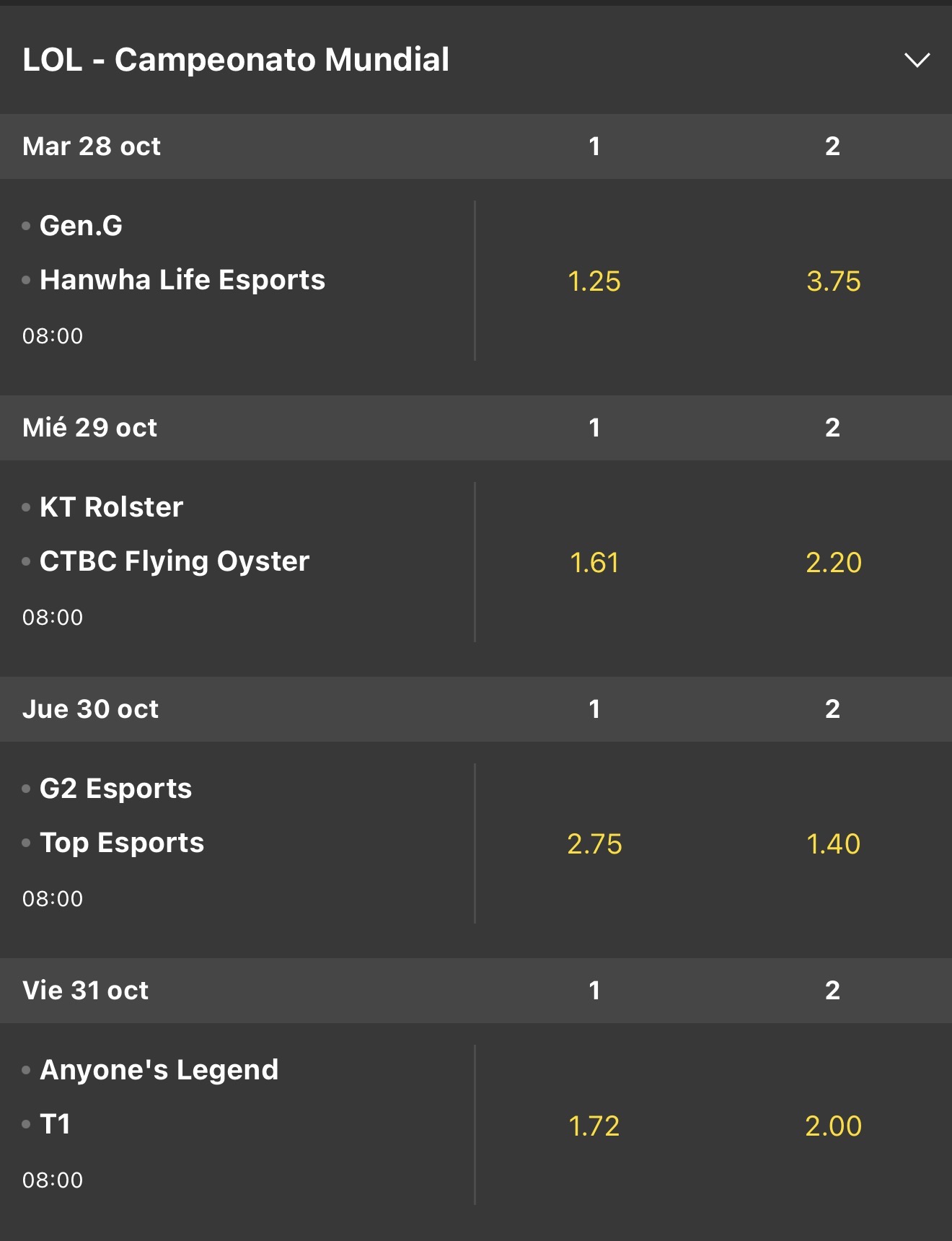
Task: Choose Anyone's Legend at 1.72
Action: coord(594,1126)
